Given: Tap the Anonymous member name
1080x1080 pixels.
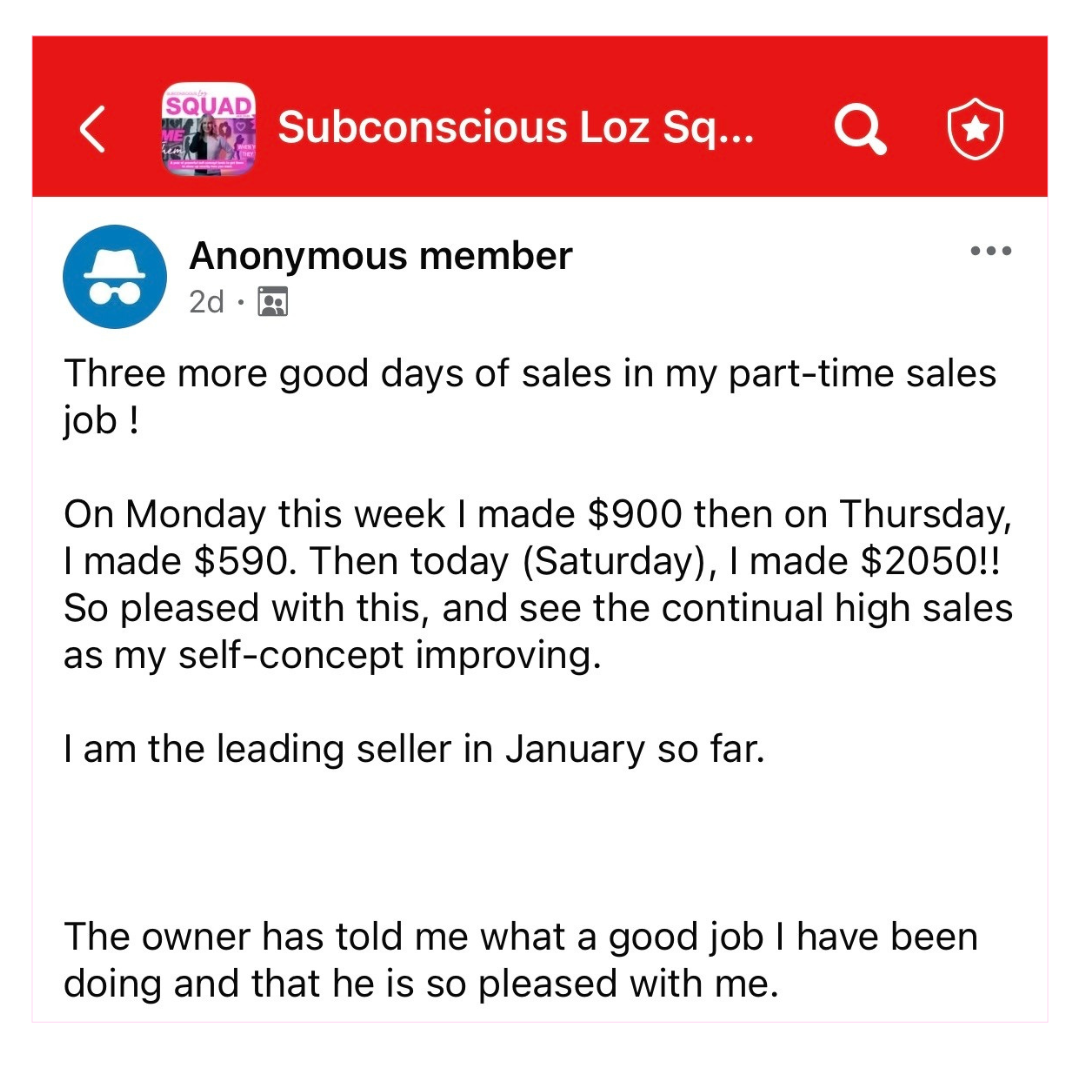Looking at the screenshot, I should 381,256.
